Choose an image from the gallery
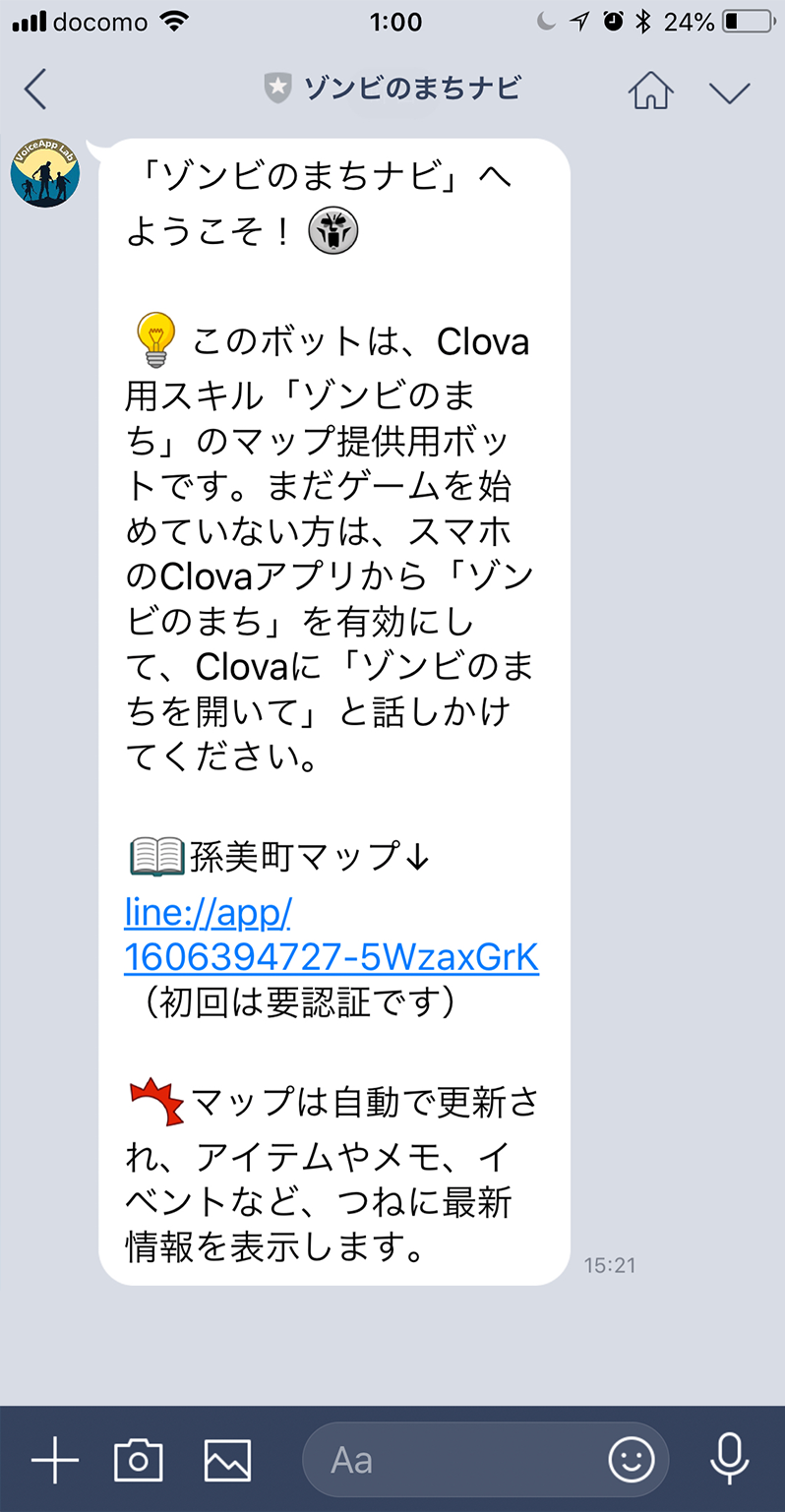 pos(227,1460)
